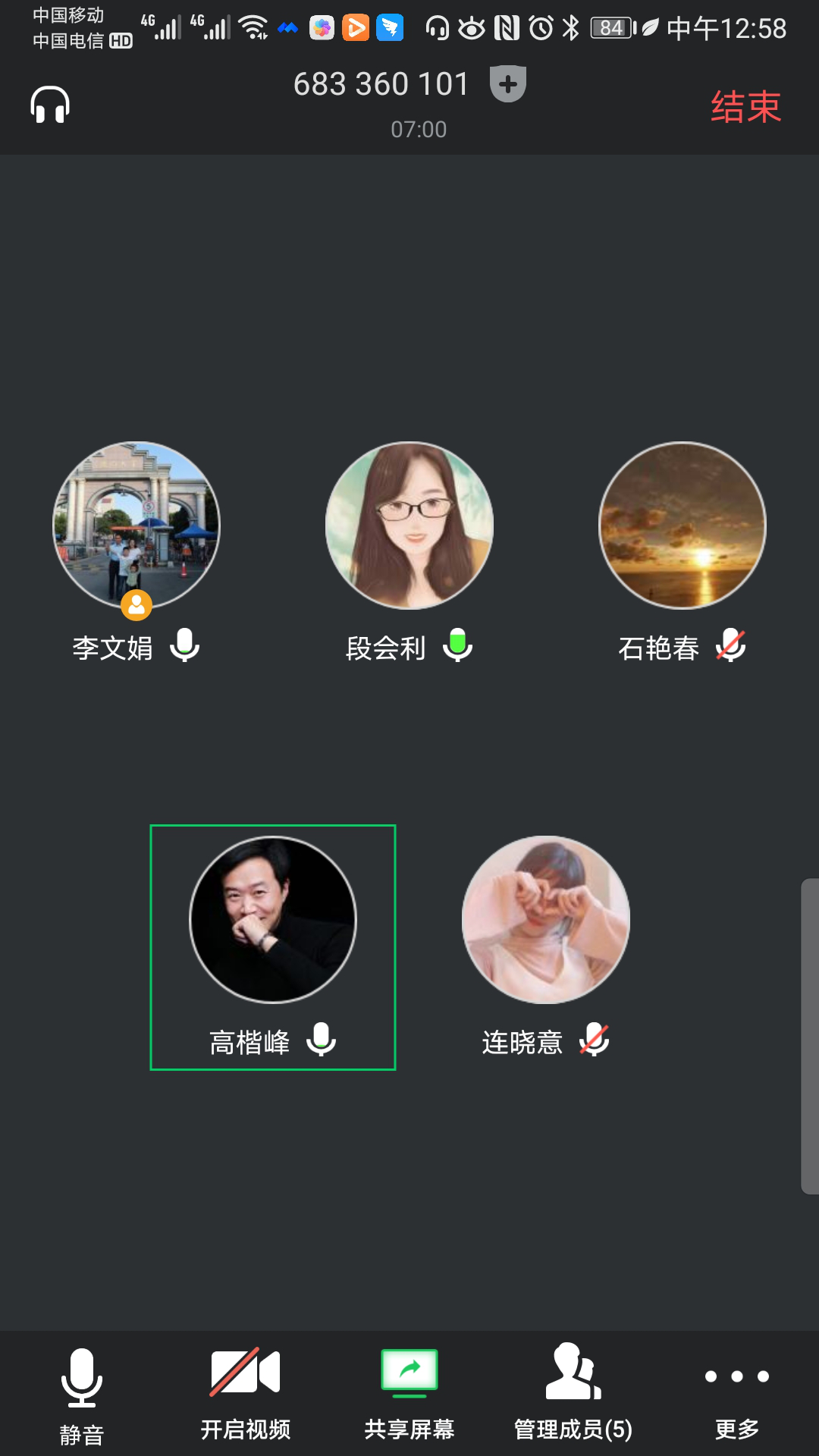819x1456 pixels.
Task: End the meeting with 结束
Action: (745, 106)
